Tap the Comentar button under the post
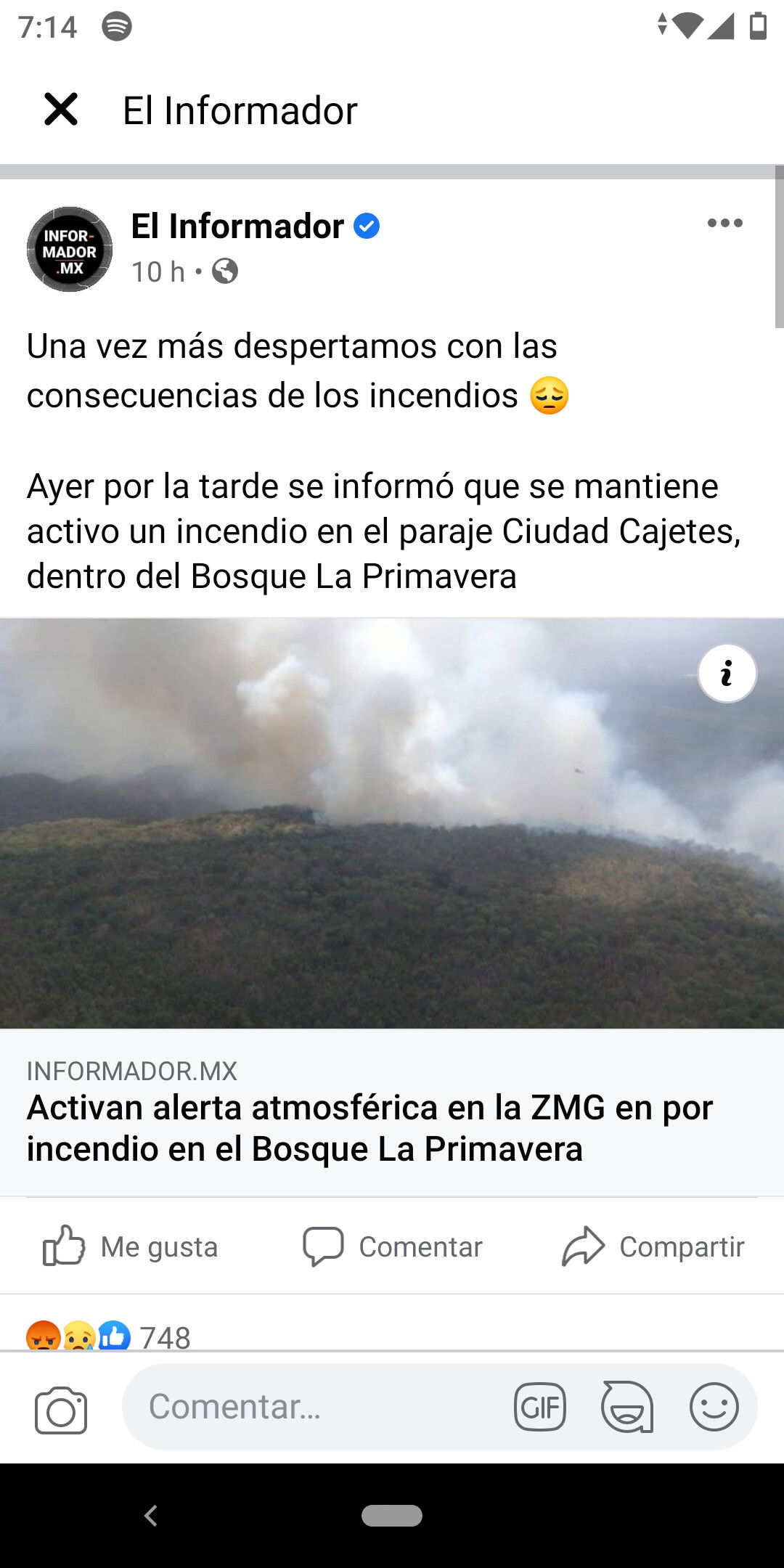The height and width of the screenshot is (1568, 784). point(392,1246)
